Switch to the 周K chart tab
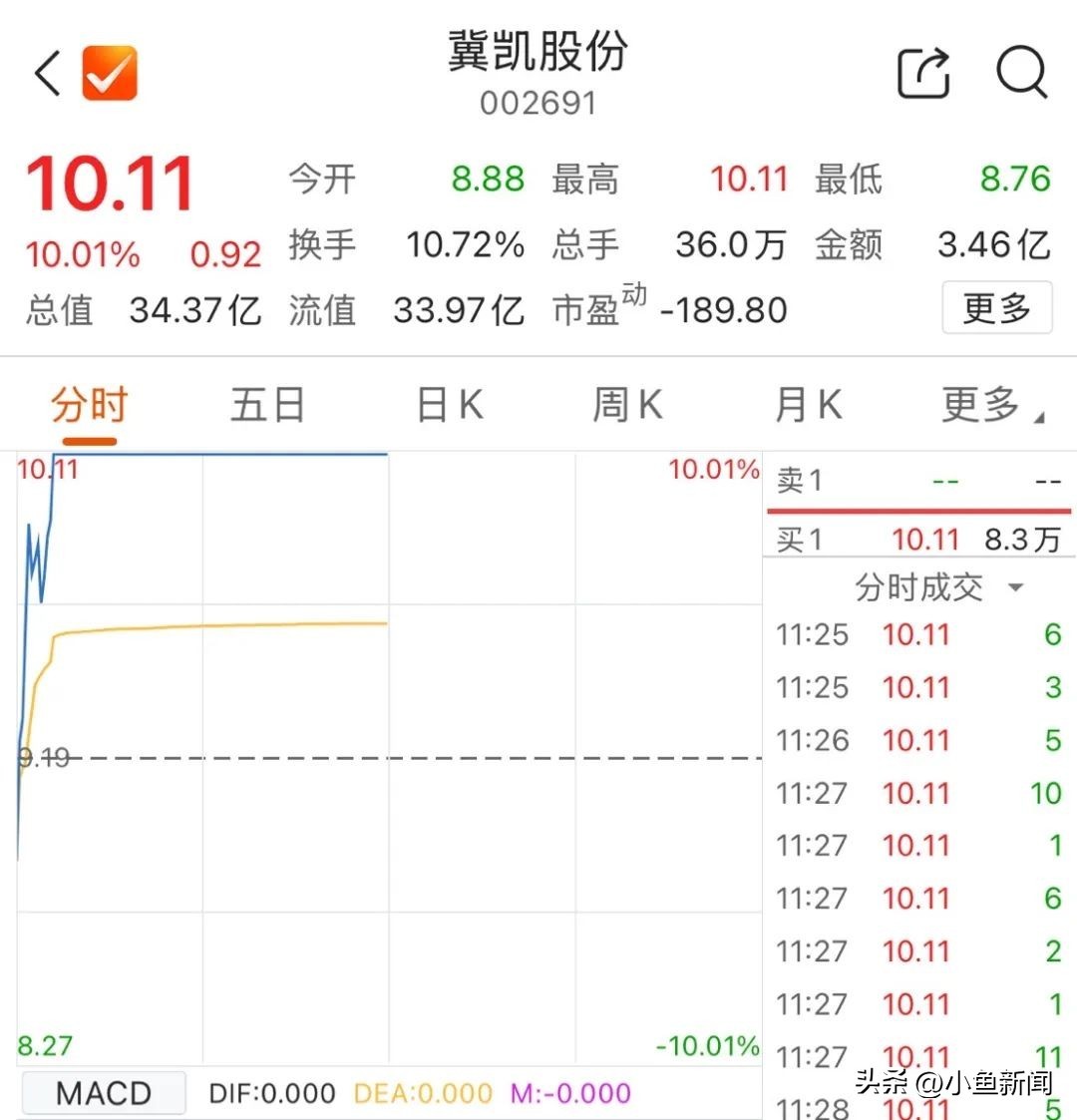Screen dimensions: 1077x1120 [627, 406]
